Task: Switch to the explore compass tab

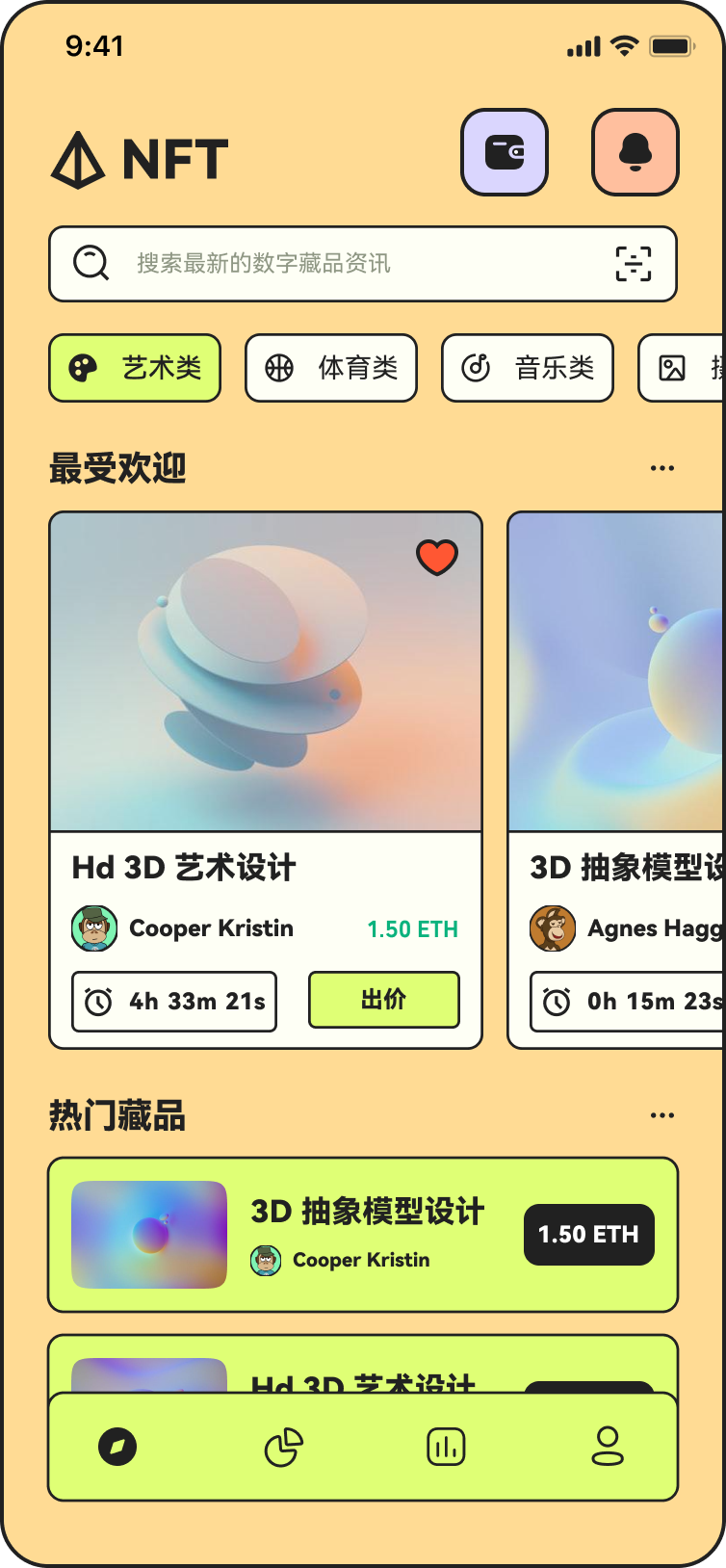Action: coord(117,1447)
